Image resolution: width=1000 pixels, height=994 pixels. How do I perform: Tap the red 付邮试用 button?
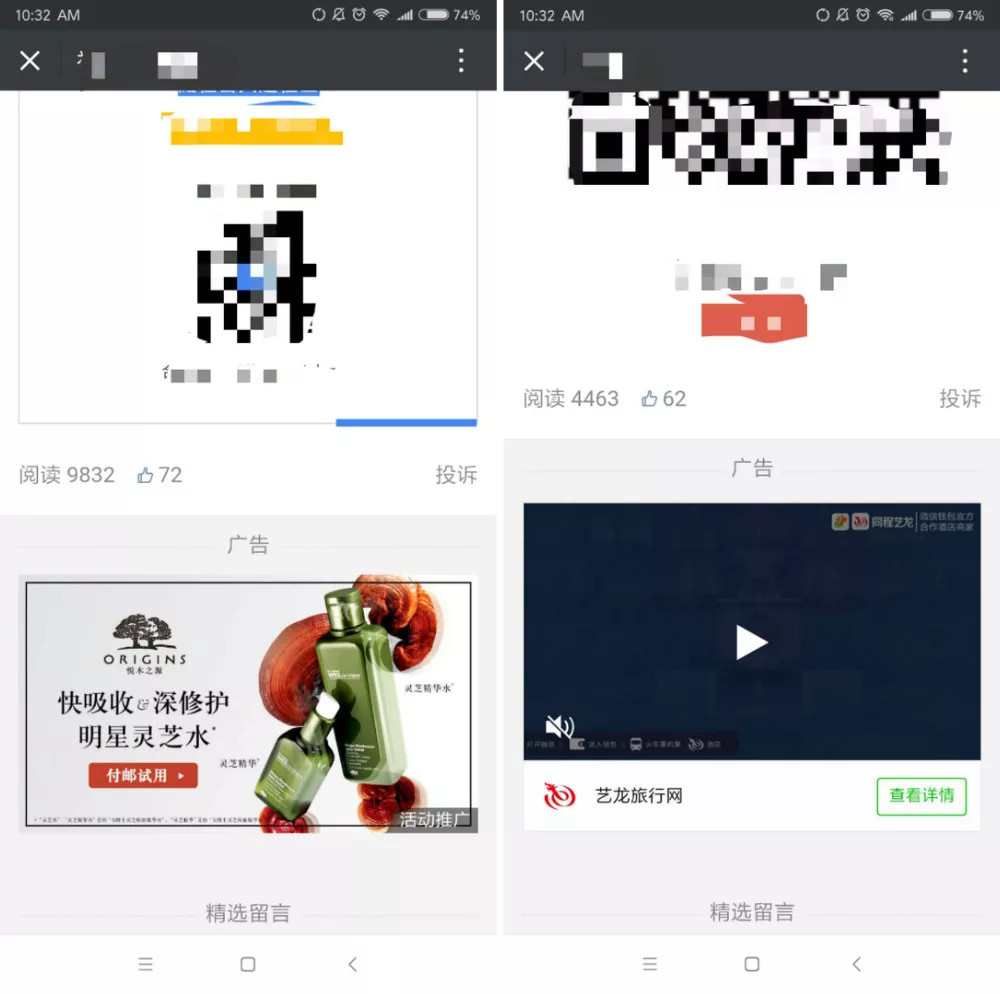tap(143, 775)
